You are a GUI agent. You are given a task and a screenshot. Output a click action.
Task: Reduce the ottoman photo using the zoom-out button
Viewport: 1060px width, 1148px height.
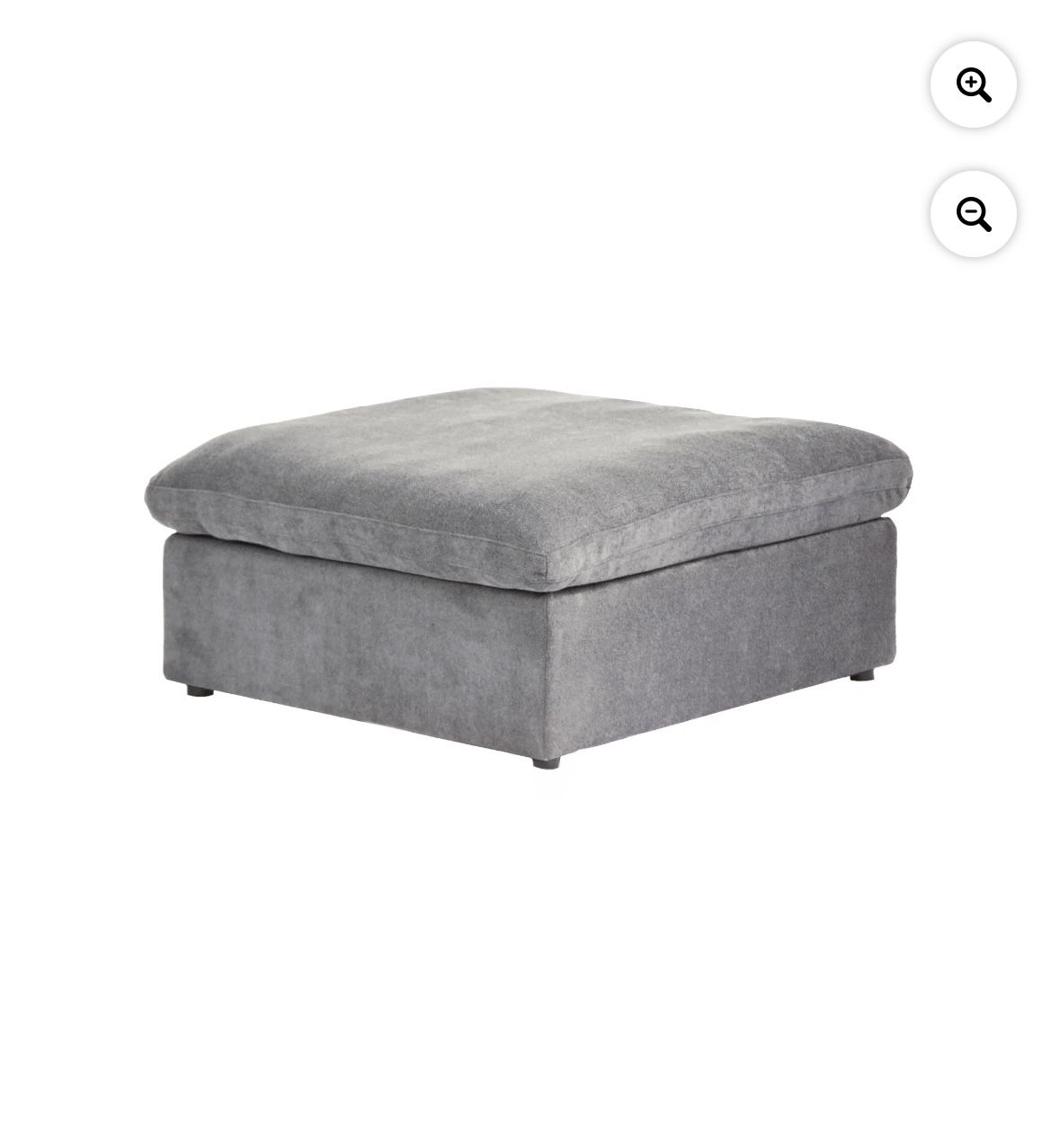pos(973,214)
